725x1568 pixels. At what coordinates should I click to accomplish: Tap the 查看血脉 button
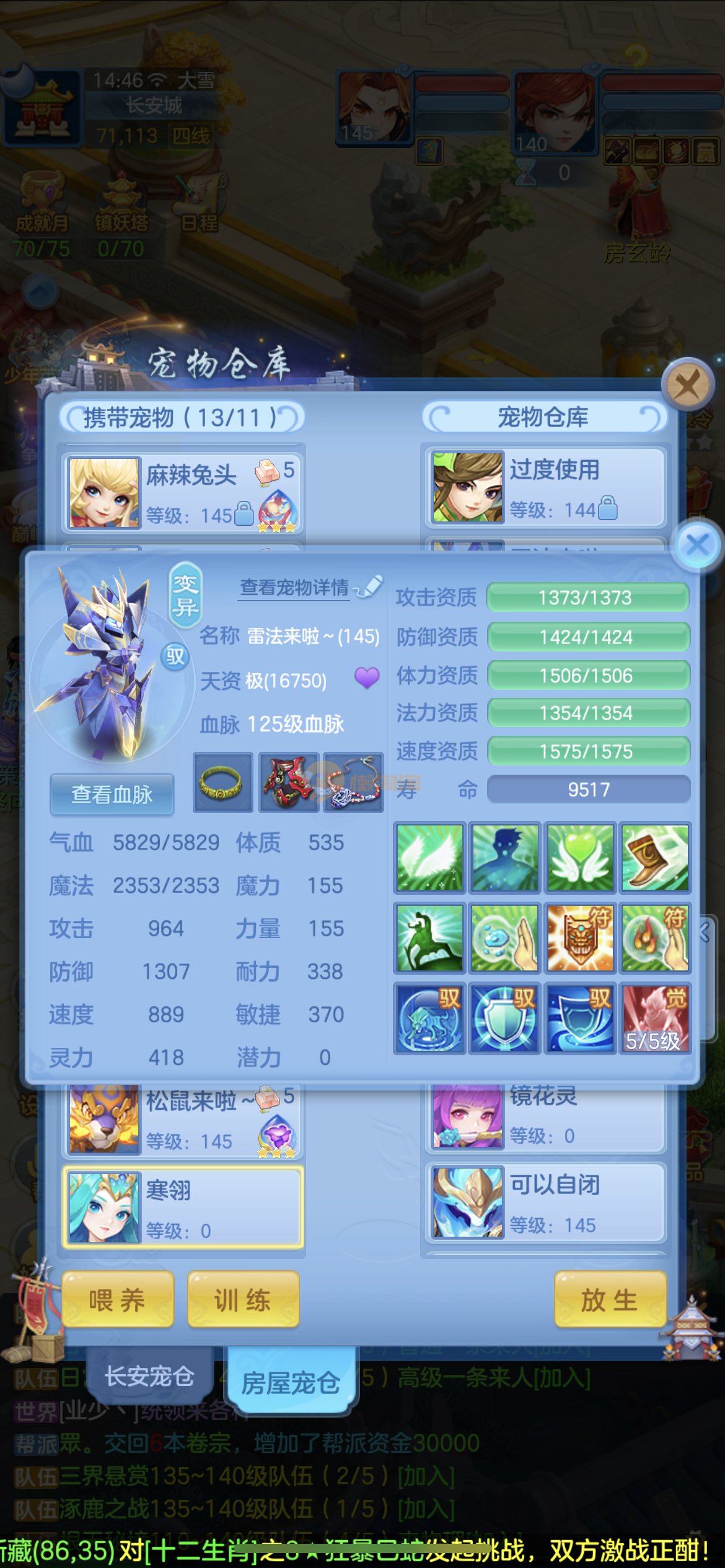pos(112,794)
